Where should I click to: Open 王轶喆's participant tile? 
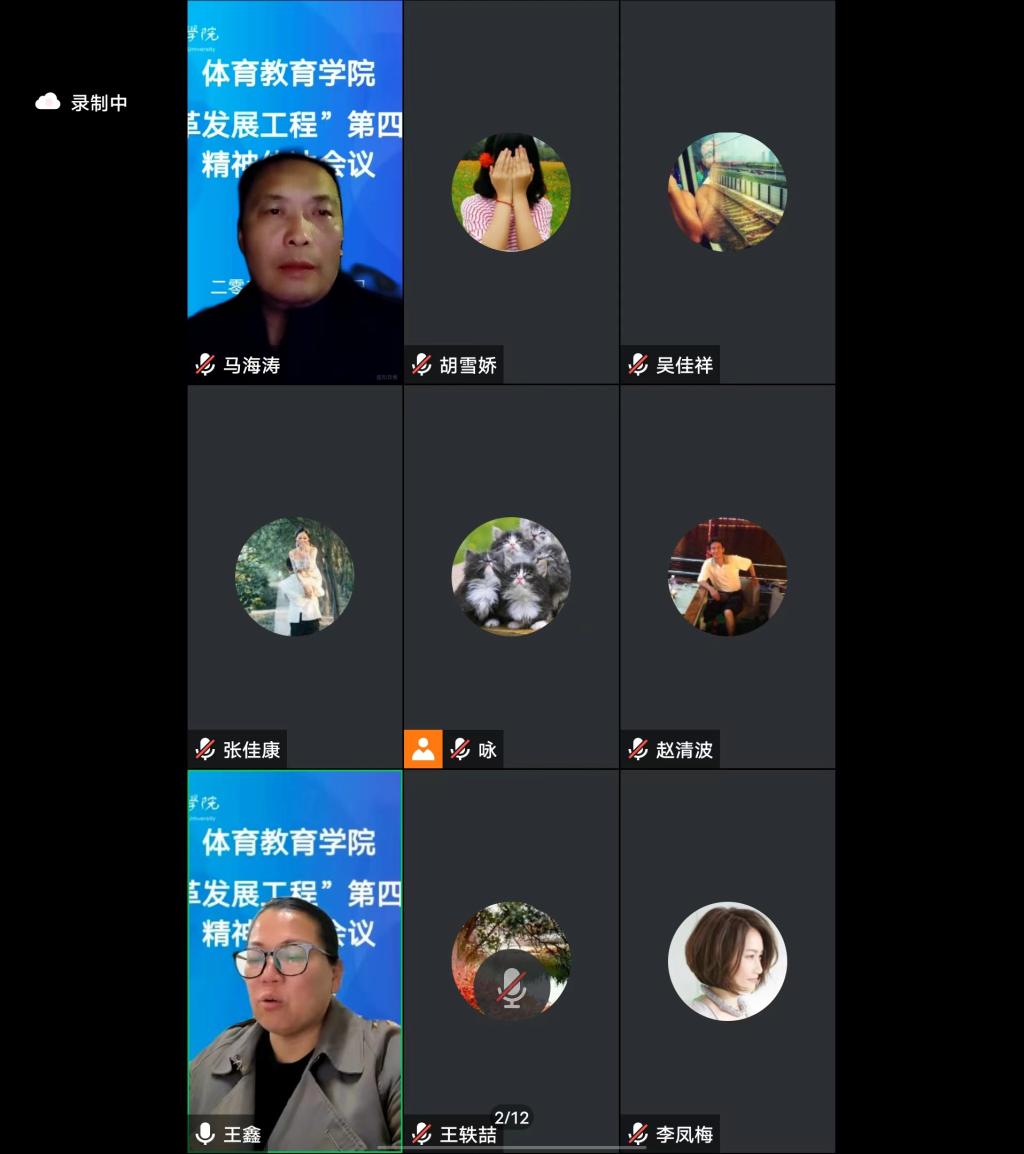point(511,960)
